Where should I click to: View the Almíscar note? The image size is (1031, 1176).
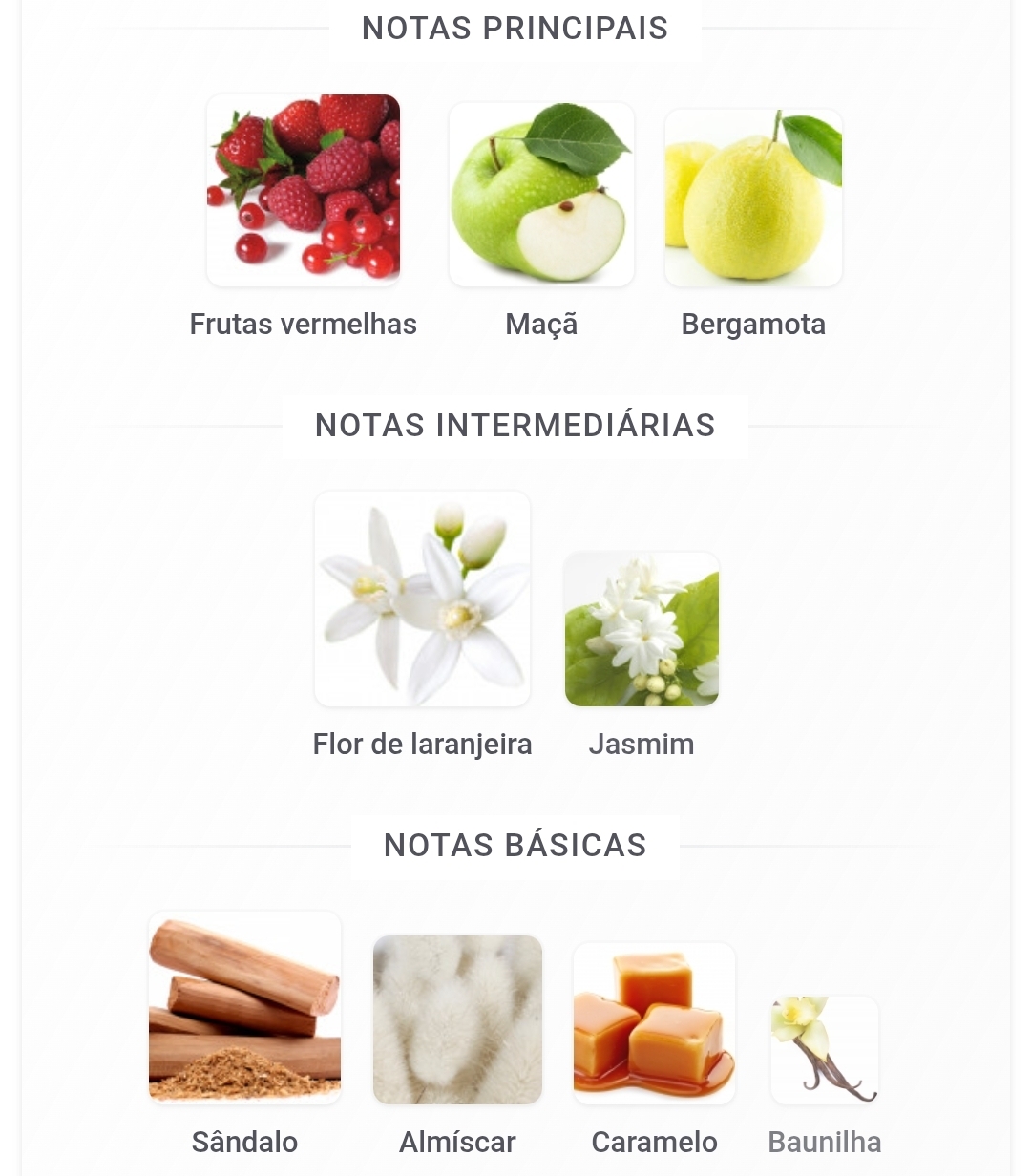(x=457, y=1019)
